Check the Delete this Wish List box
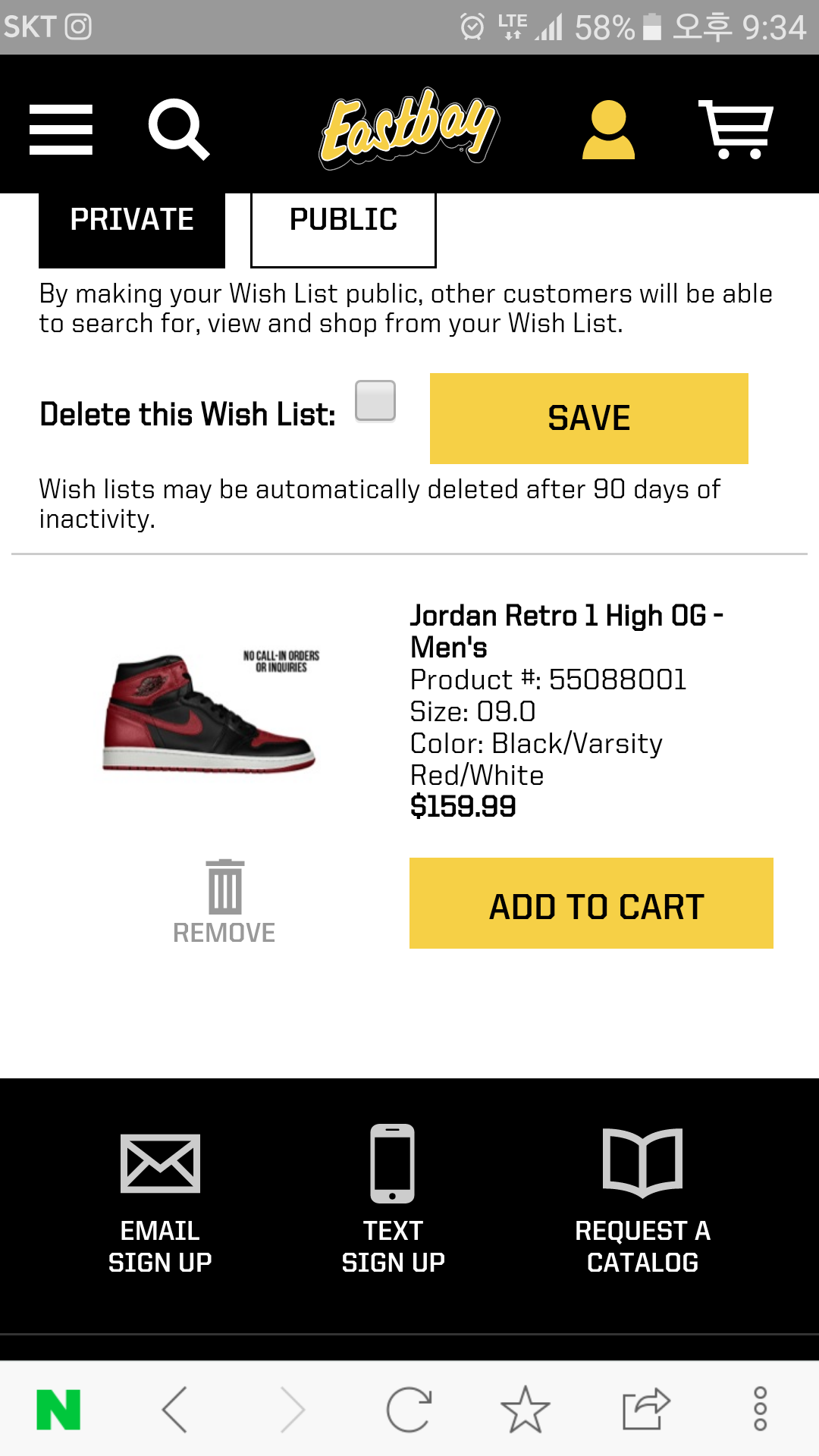 pyautogui.click(x=375, y=400)
